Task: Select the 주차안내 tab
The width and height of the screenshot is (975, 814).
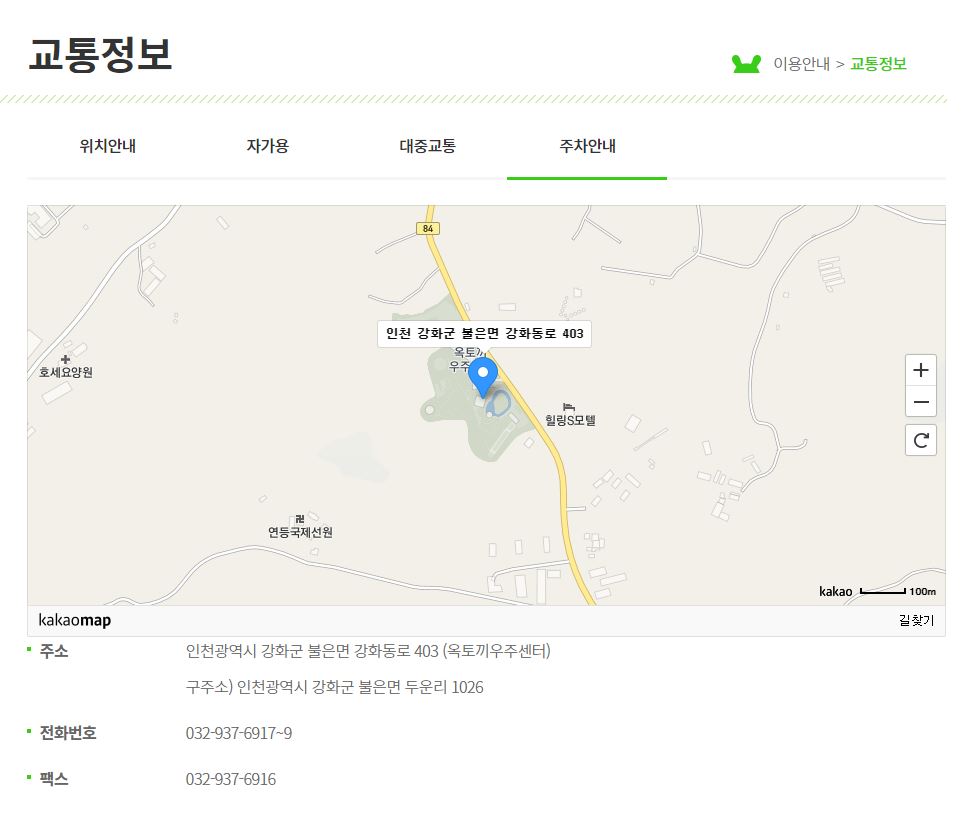Action: click(x=587, y=146)
